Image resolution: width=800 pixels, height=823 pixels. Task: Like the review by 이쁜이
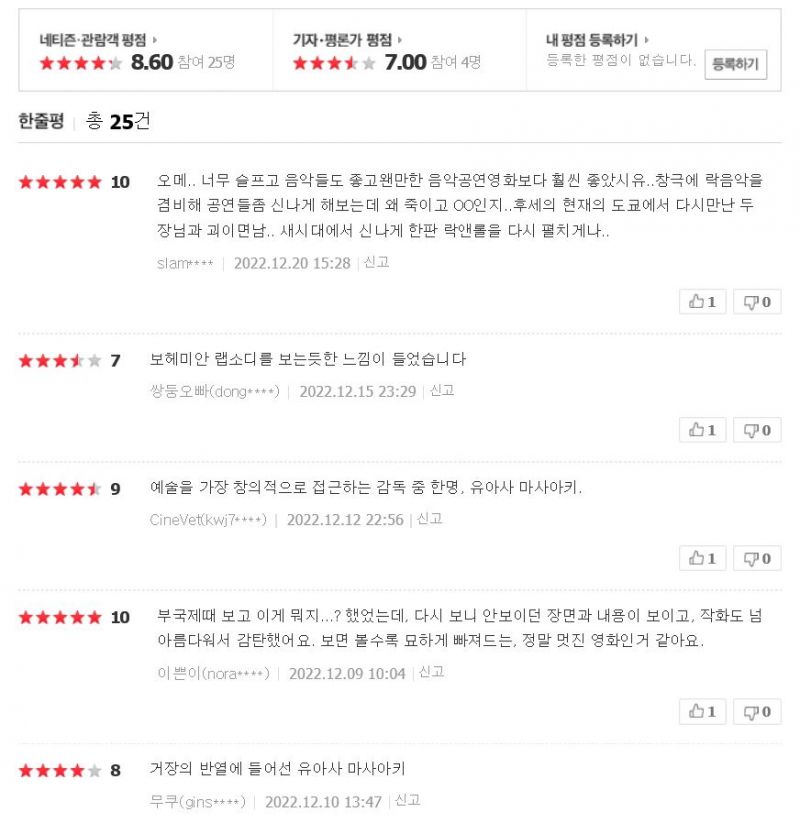(x=703, y=712)
